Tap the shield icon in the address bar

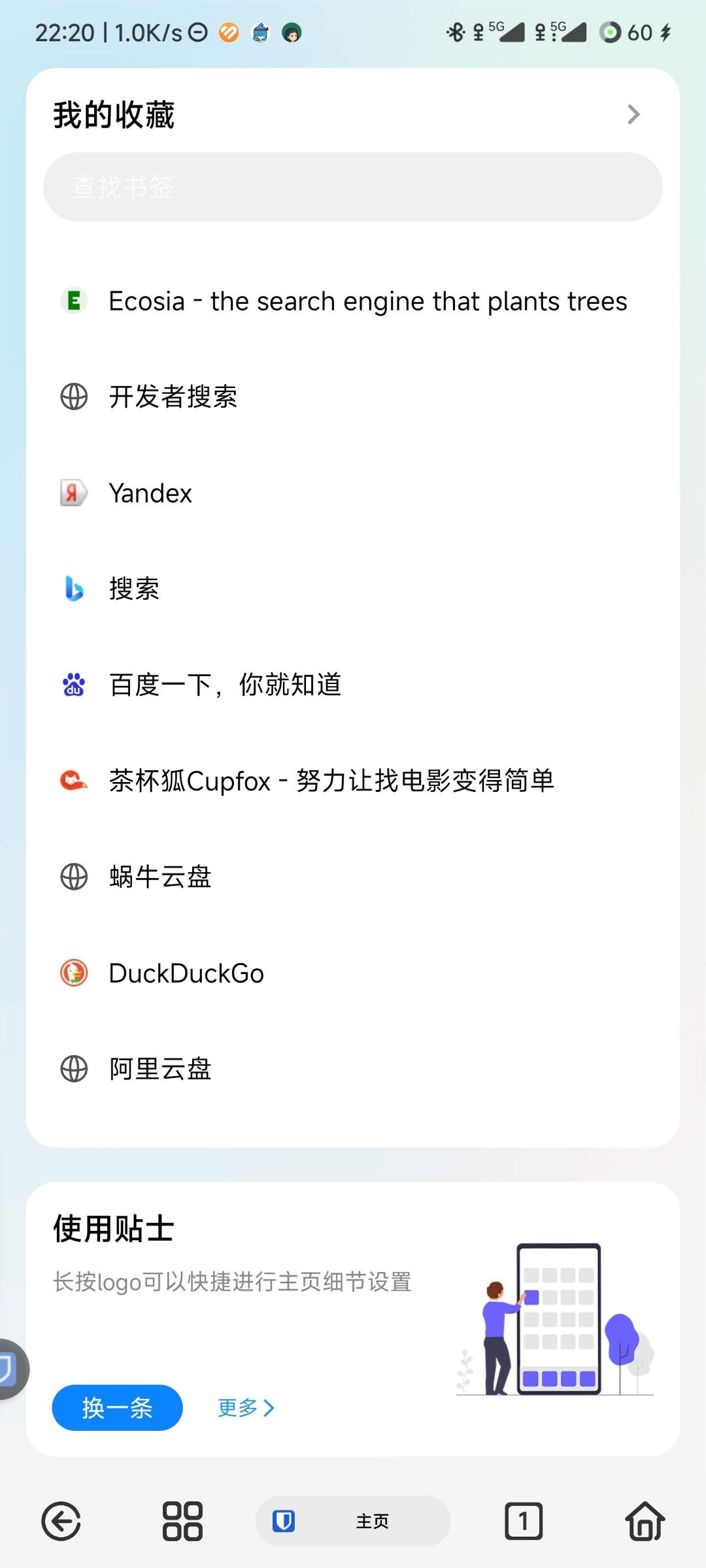pyautogui.click(x=284, y=1520)
